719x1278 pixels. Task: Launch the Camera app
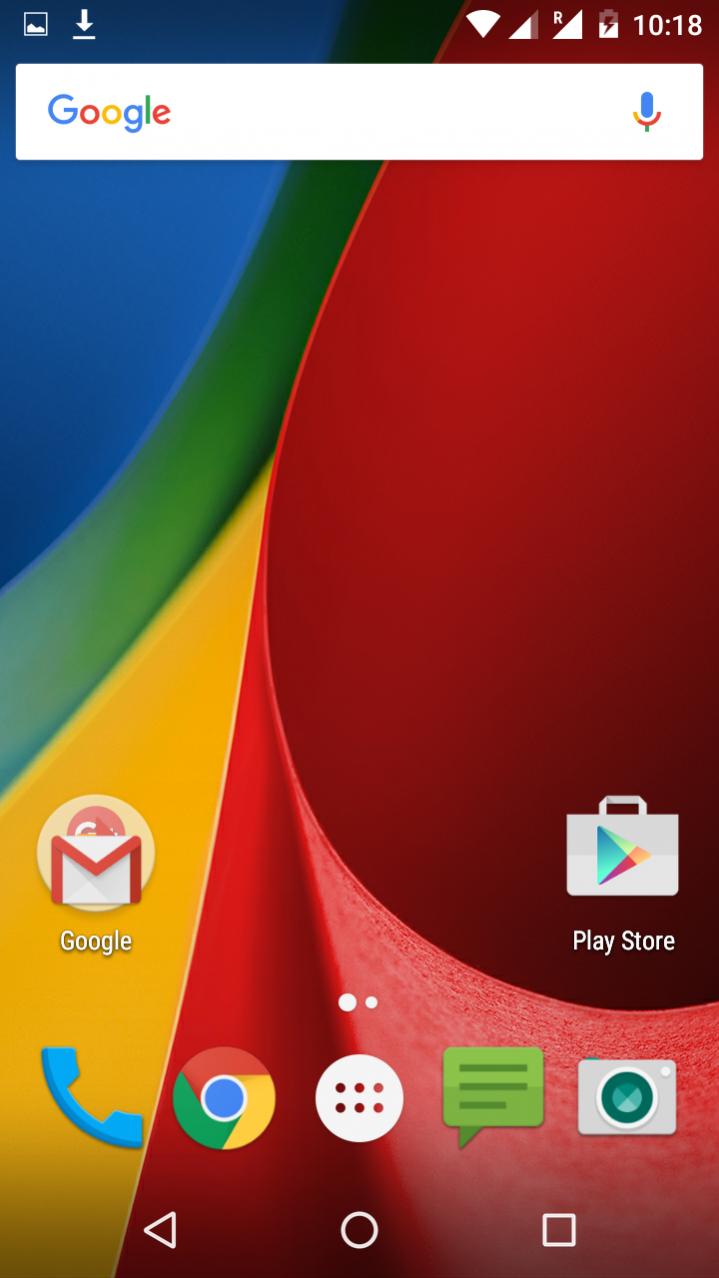627,1098
